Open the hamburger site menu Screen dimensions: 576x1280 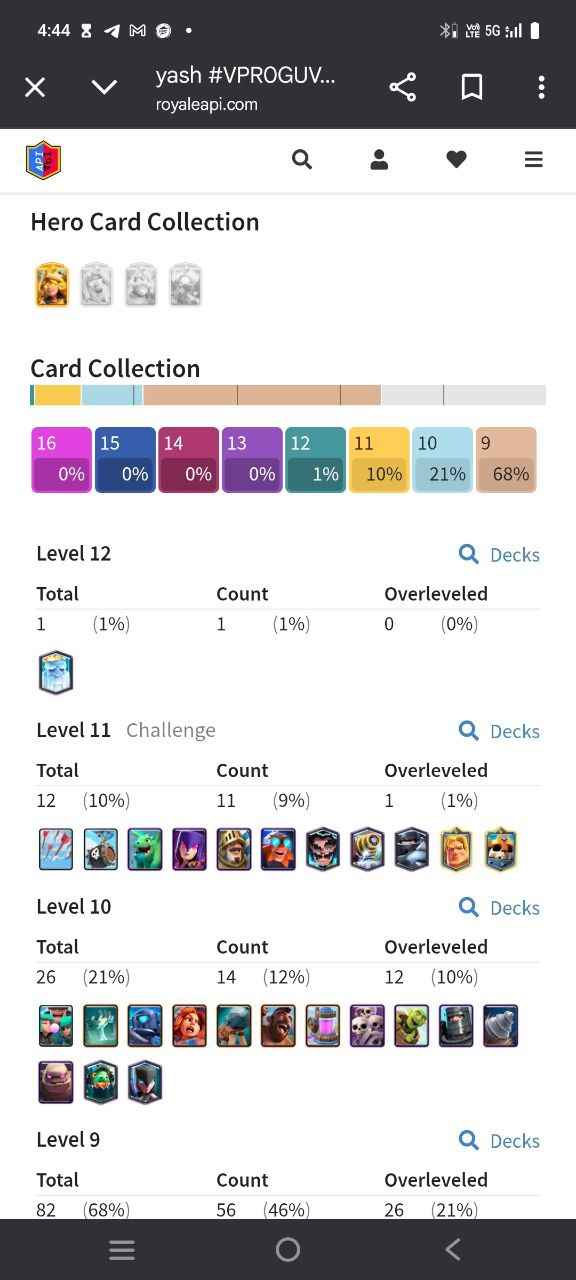tap(533, 159)
